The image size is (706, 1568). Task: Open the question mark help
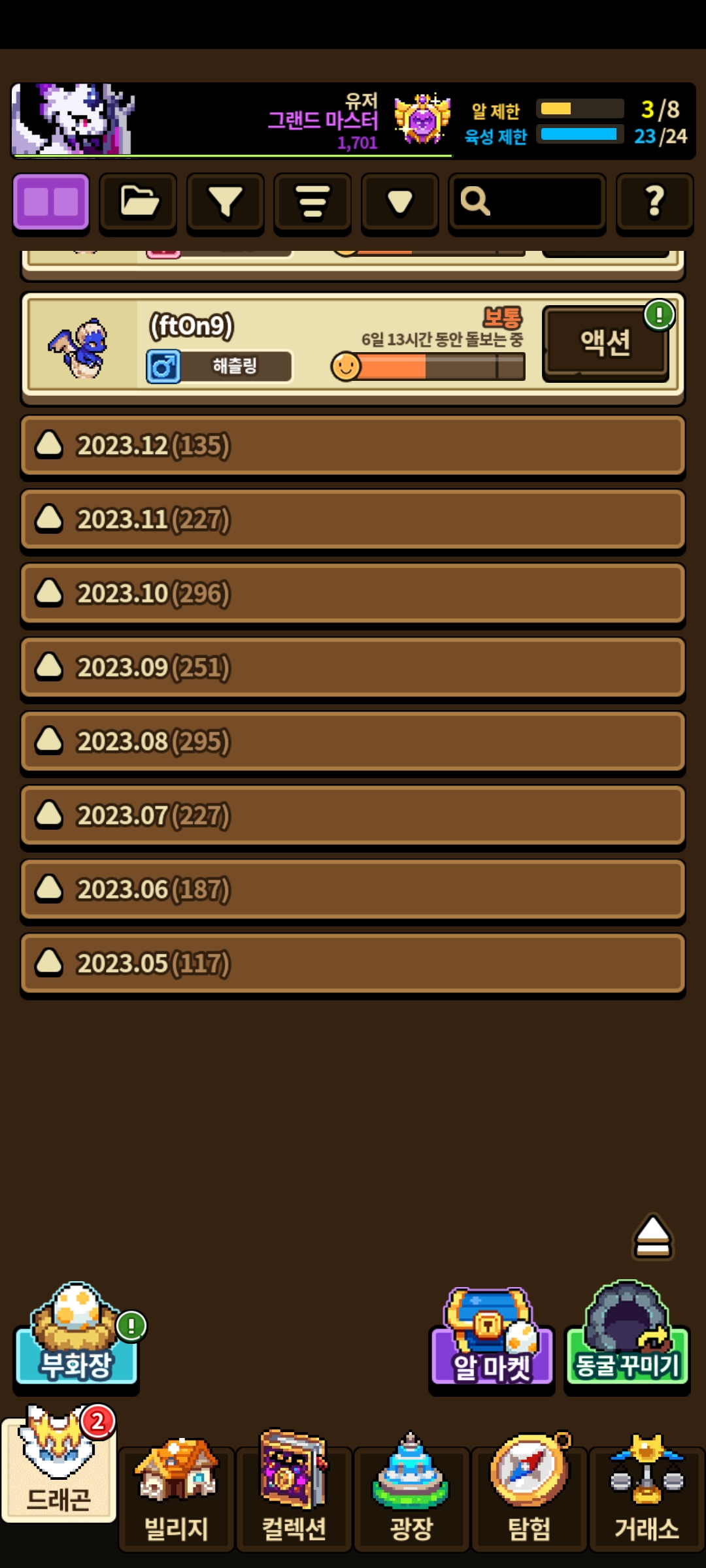pyautogui.click(x=654, y=202)
